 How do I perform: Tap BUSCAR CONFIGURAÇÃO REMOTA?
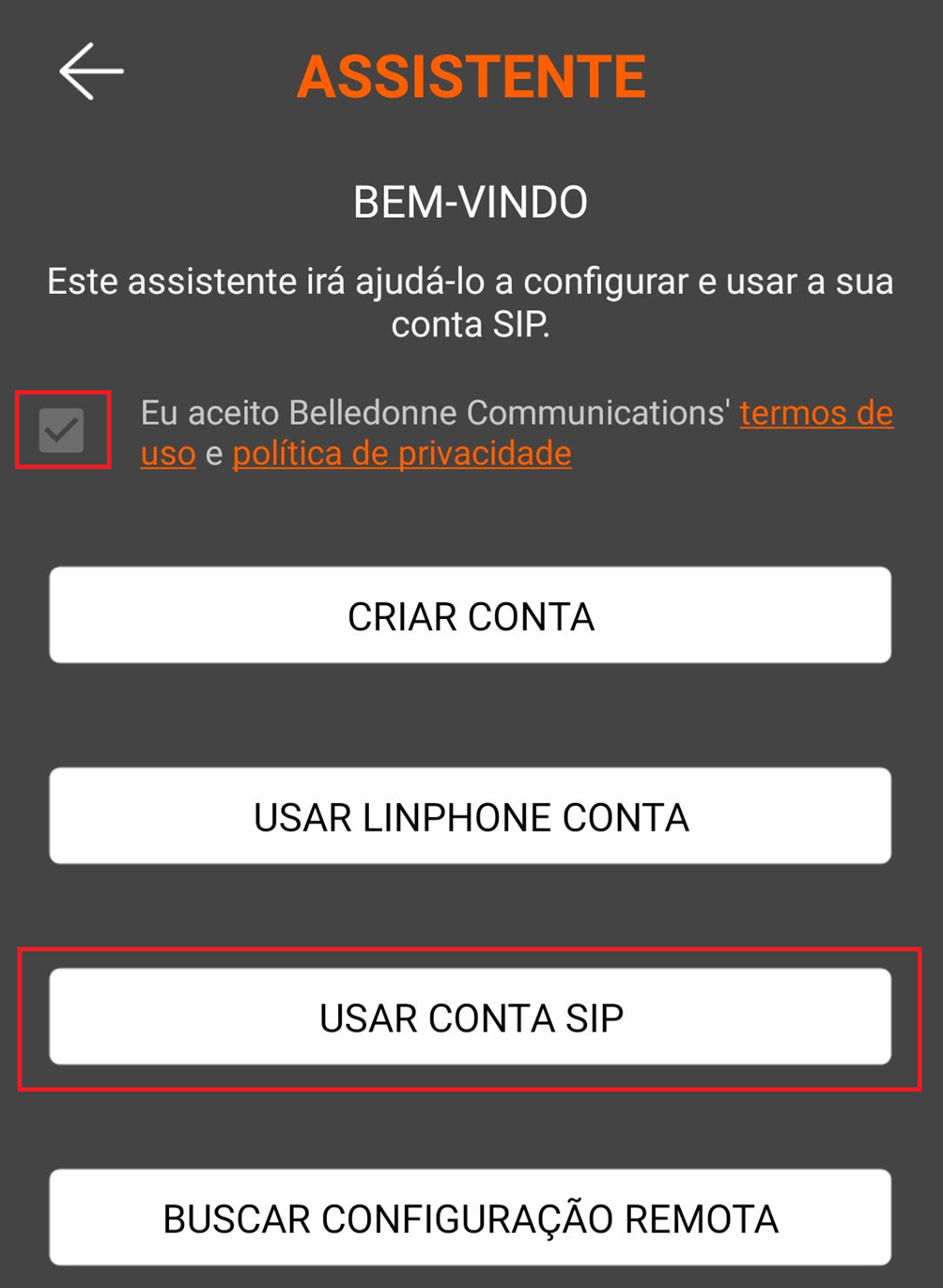[470, 1218]
